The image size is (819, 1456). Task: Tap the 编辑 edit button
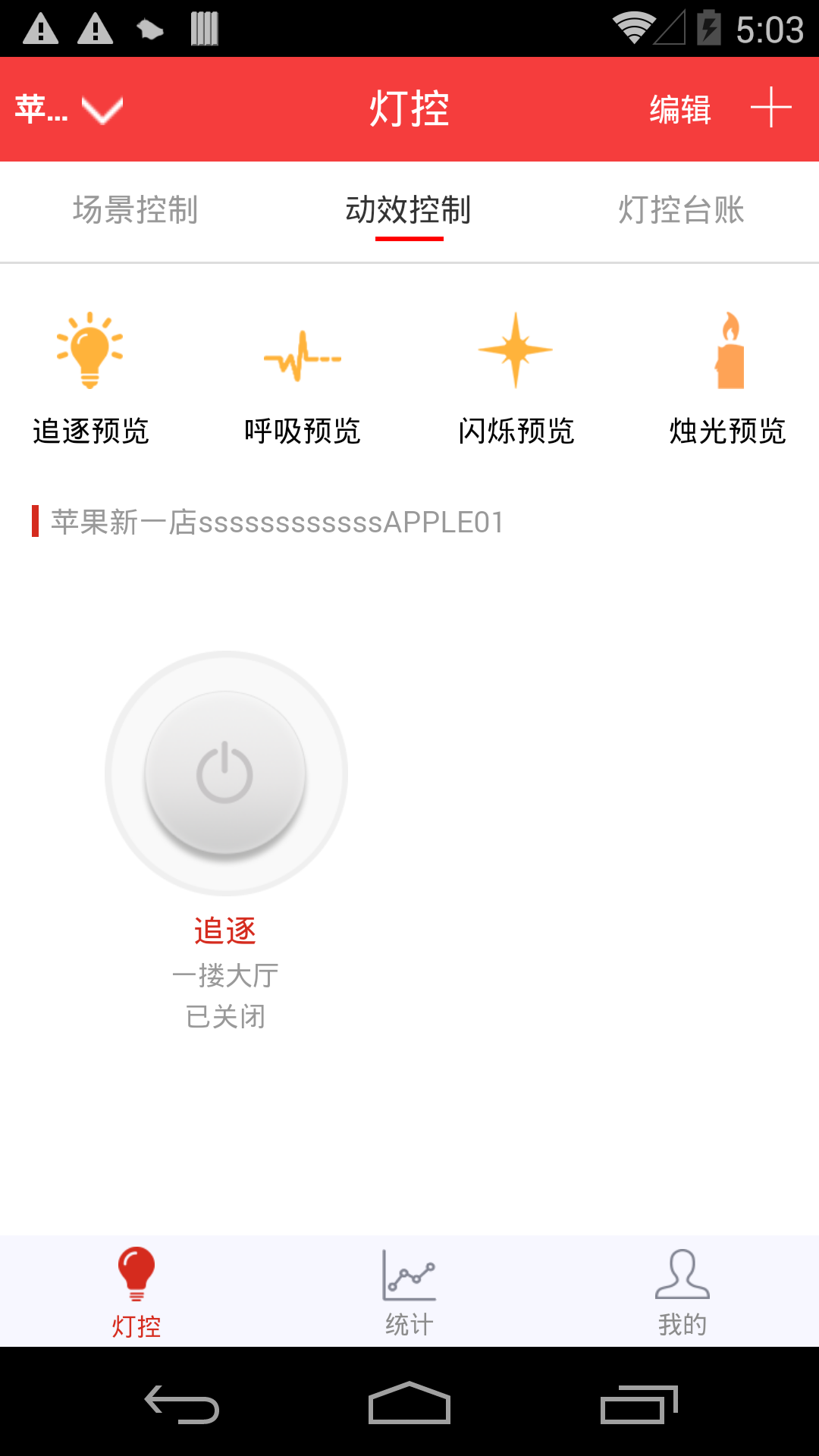[680, 109]
